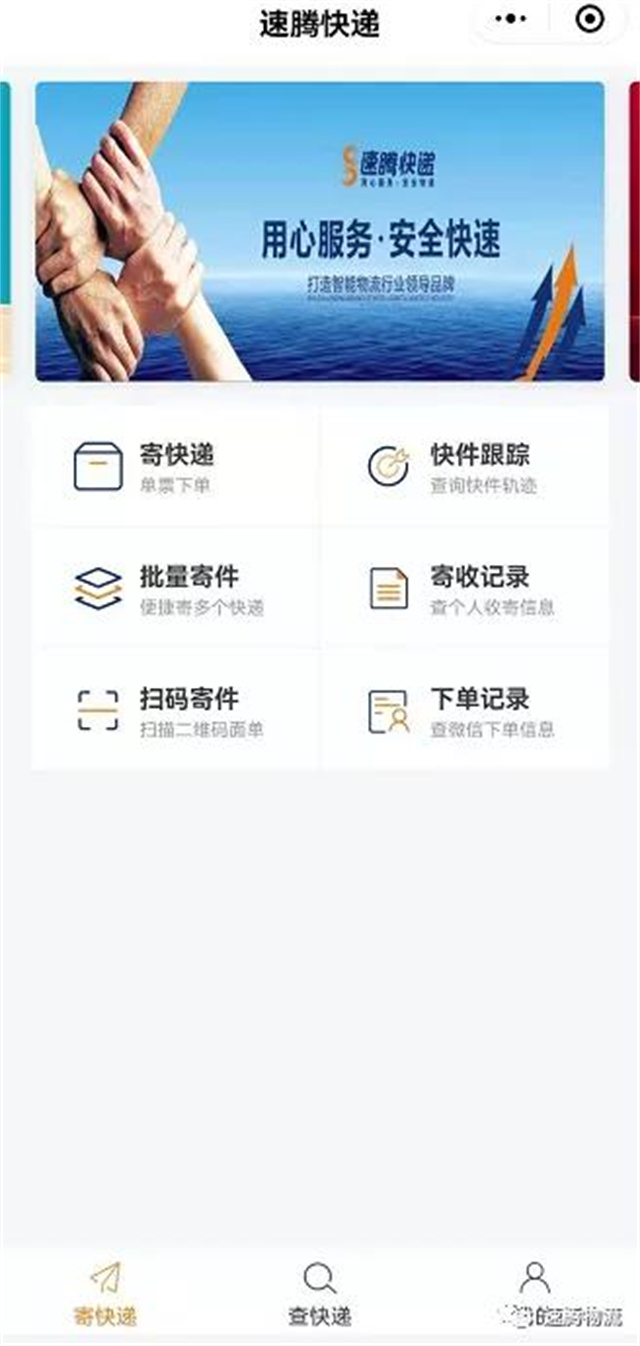View 寄收记录 sending and receiving records
The image size is (640, 1346).
point(465,588)
